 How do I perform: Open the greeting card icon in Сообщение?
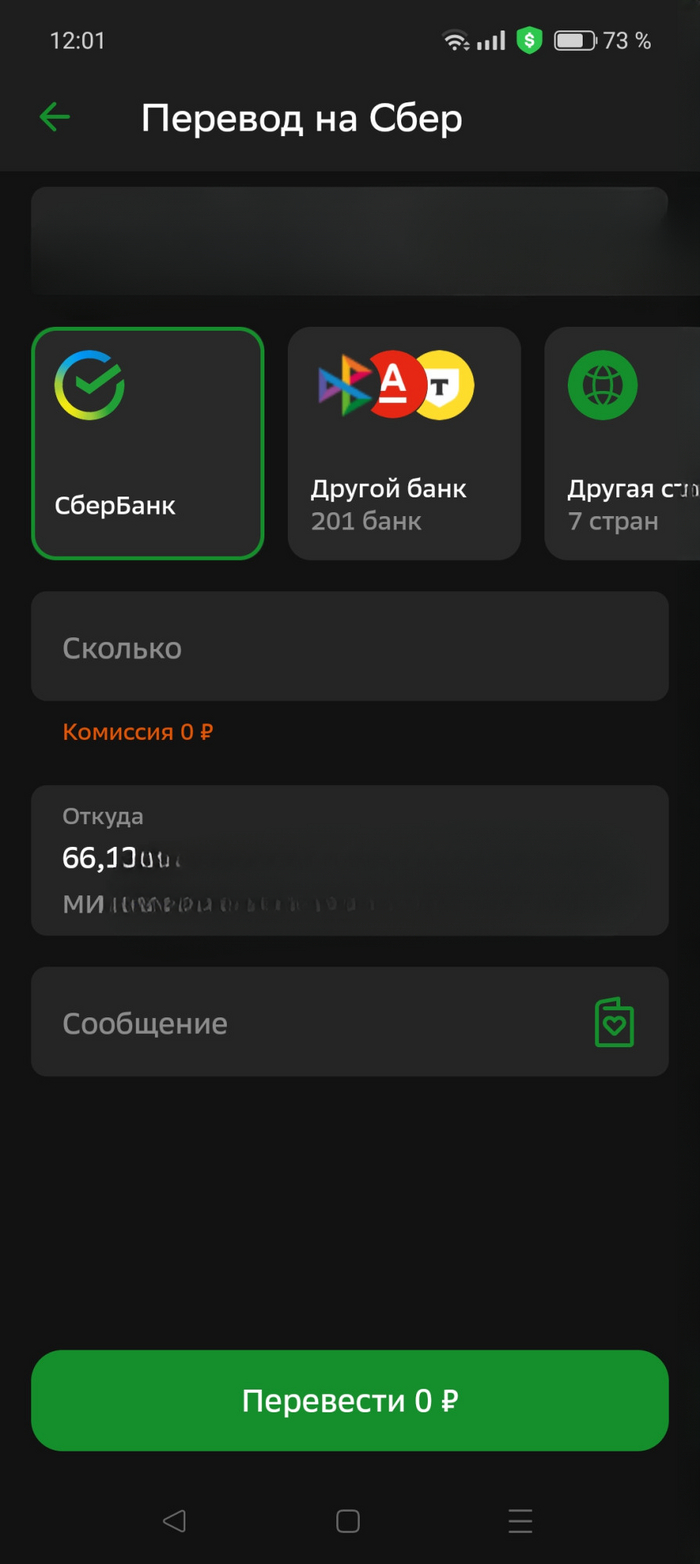point(614,1022)
